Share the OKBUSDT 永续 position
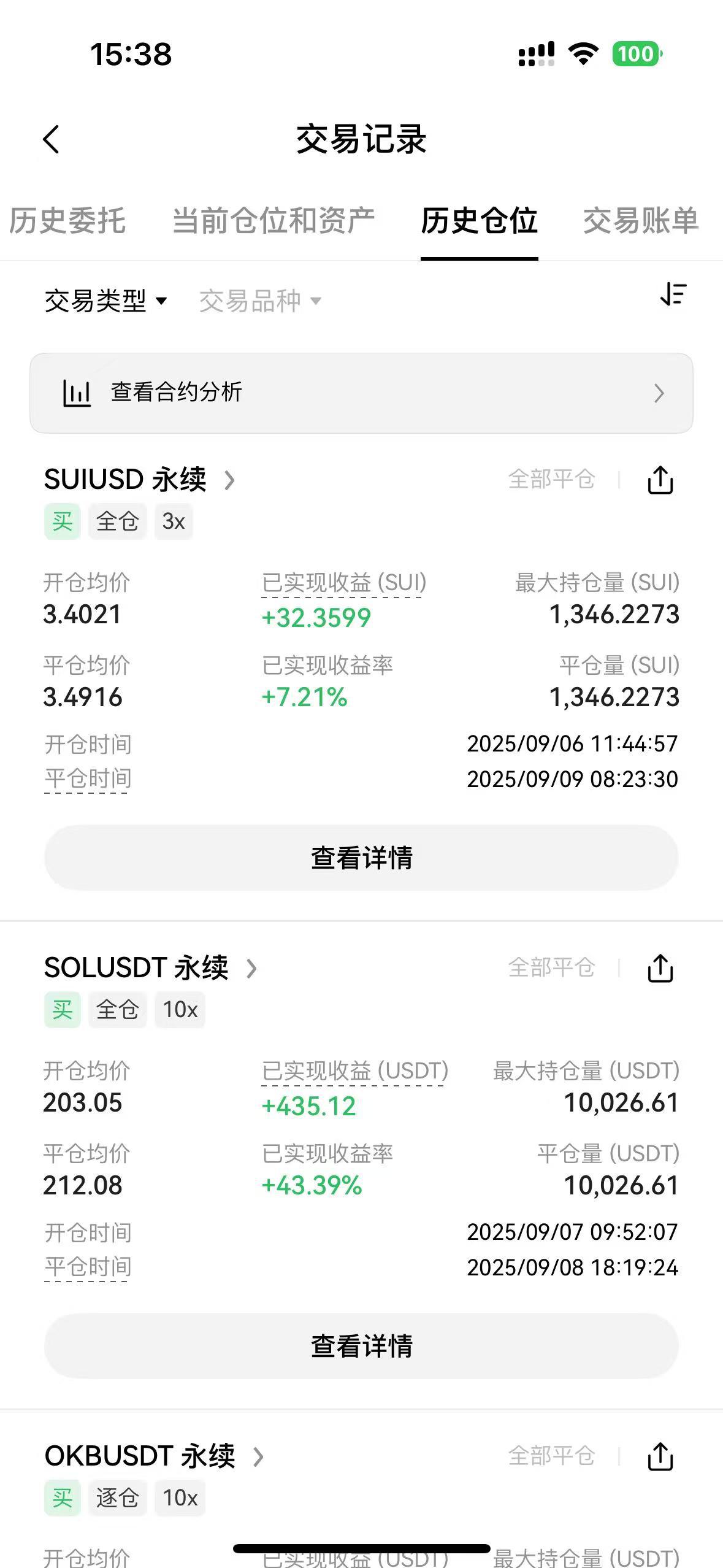The image size is (723, 1568). point(660,1457)
